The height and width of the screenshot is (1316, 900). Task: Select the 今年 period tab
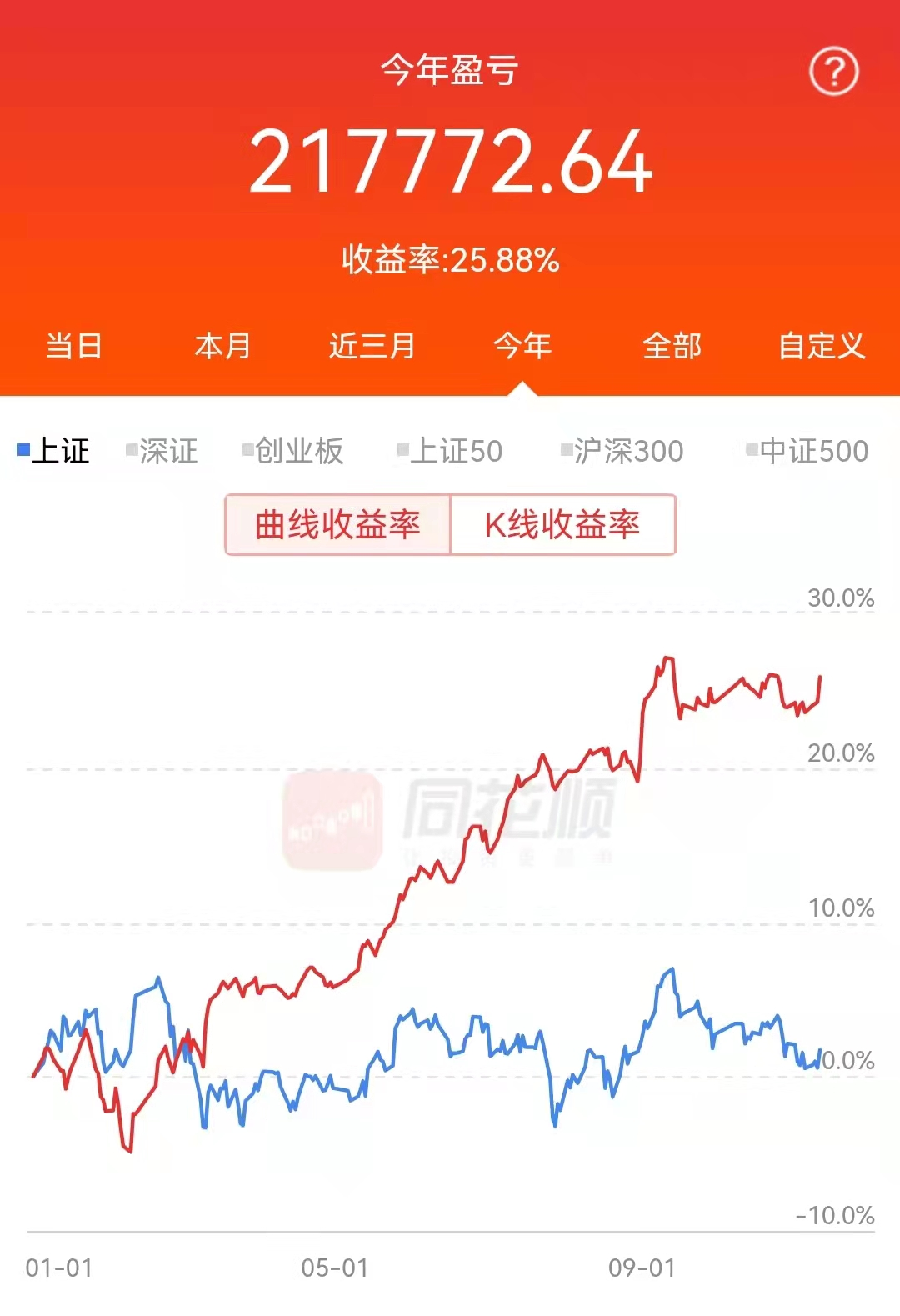click(x=522, y=346)
